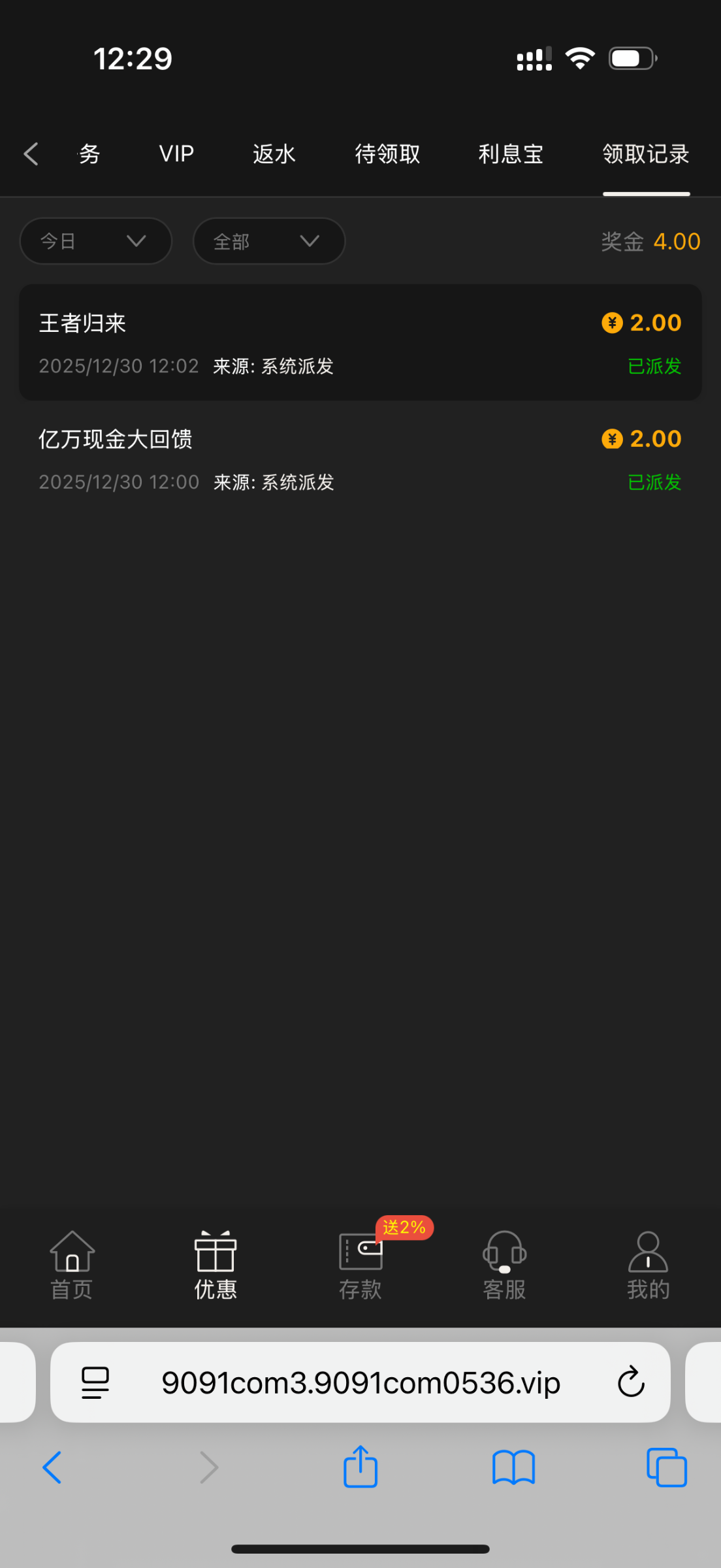Open the 亿万现金大回馈 reward record

pyautogui.click(x=360, y=459)
